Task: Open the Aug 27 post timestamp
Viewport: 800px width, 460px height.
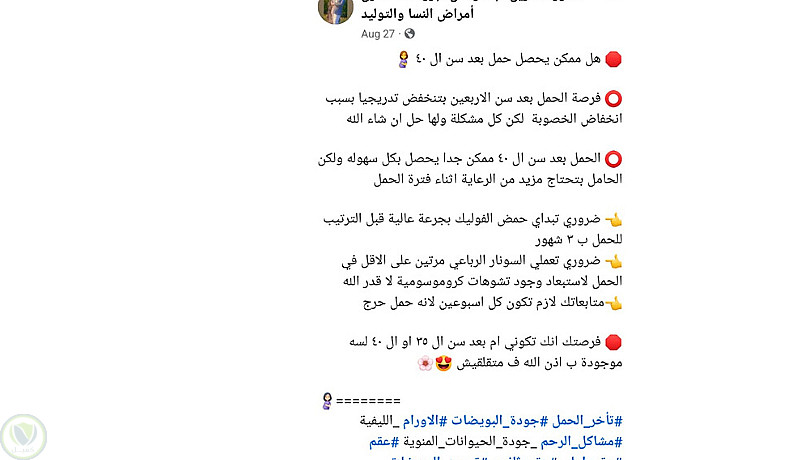Action: (377, 33)
